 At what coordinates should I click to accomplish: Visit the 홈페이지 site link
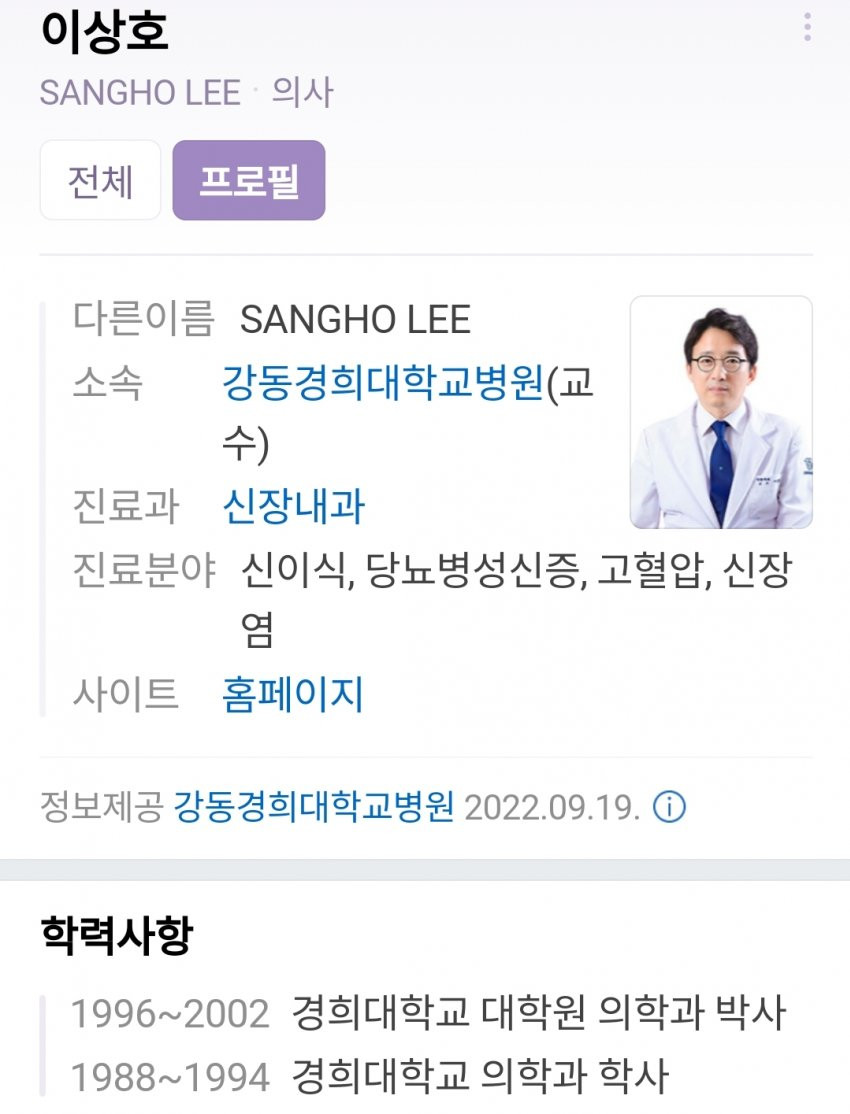pos(292,694)
